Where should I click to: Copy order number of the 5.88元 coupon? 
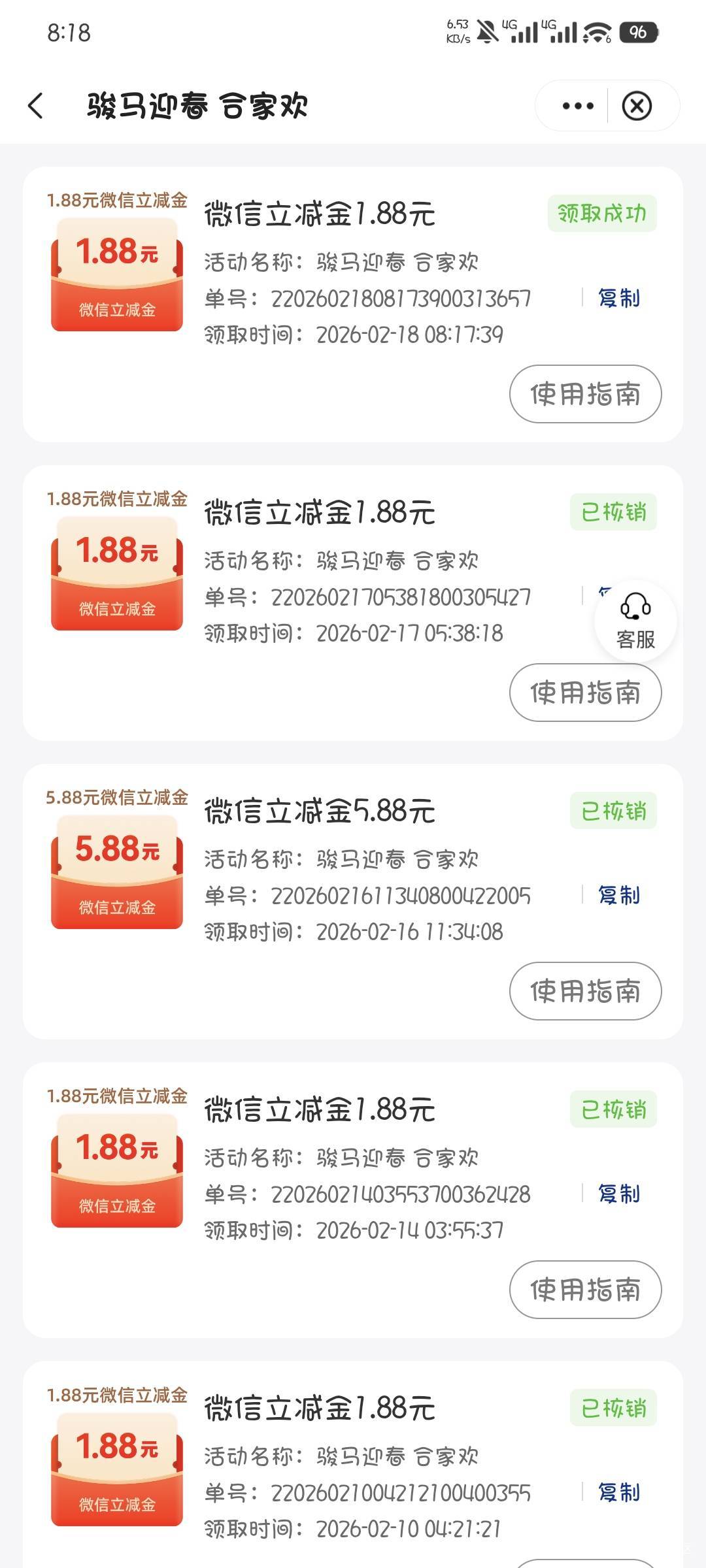point(618,895)
